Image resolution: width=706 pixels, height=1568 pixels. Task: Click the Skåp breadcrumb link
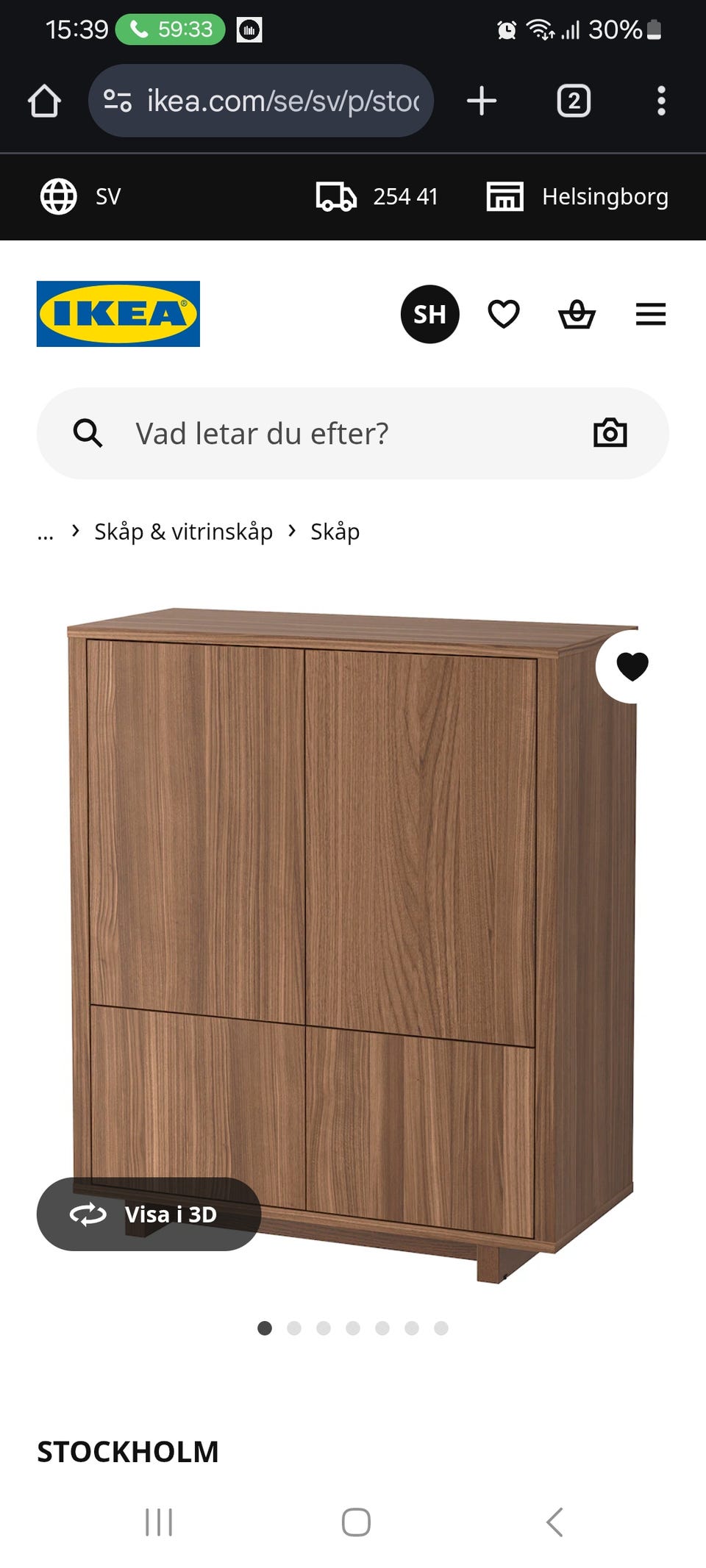(x=335, y=531)
